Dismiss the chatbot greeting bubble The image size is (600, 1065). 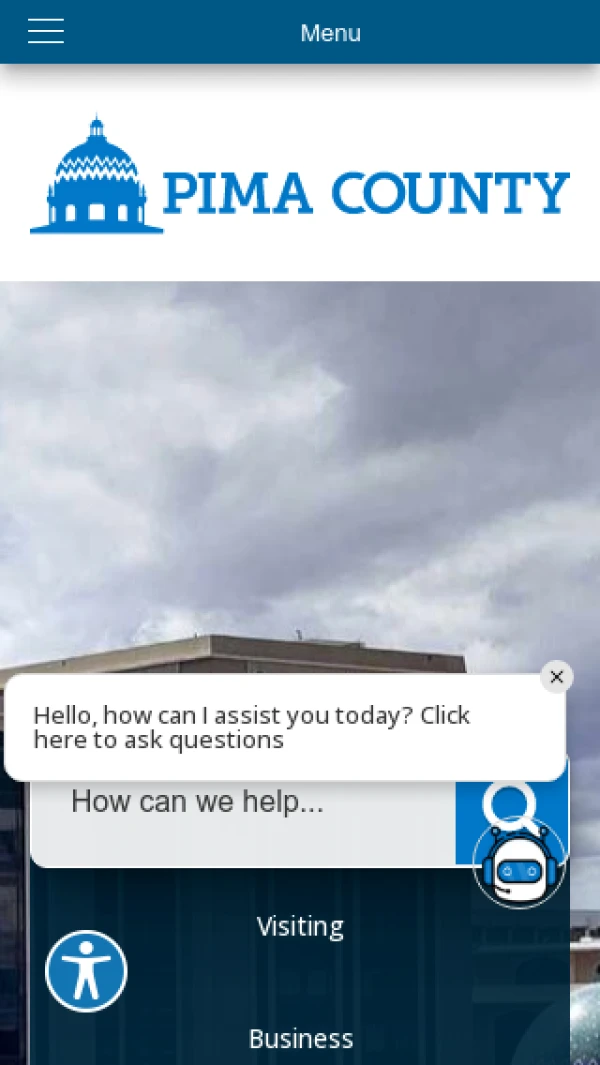(x=557, y=677)
